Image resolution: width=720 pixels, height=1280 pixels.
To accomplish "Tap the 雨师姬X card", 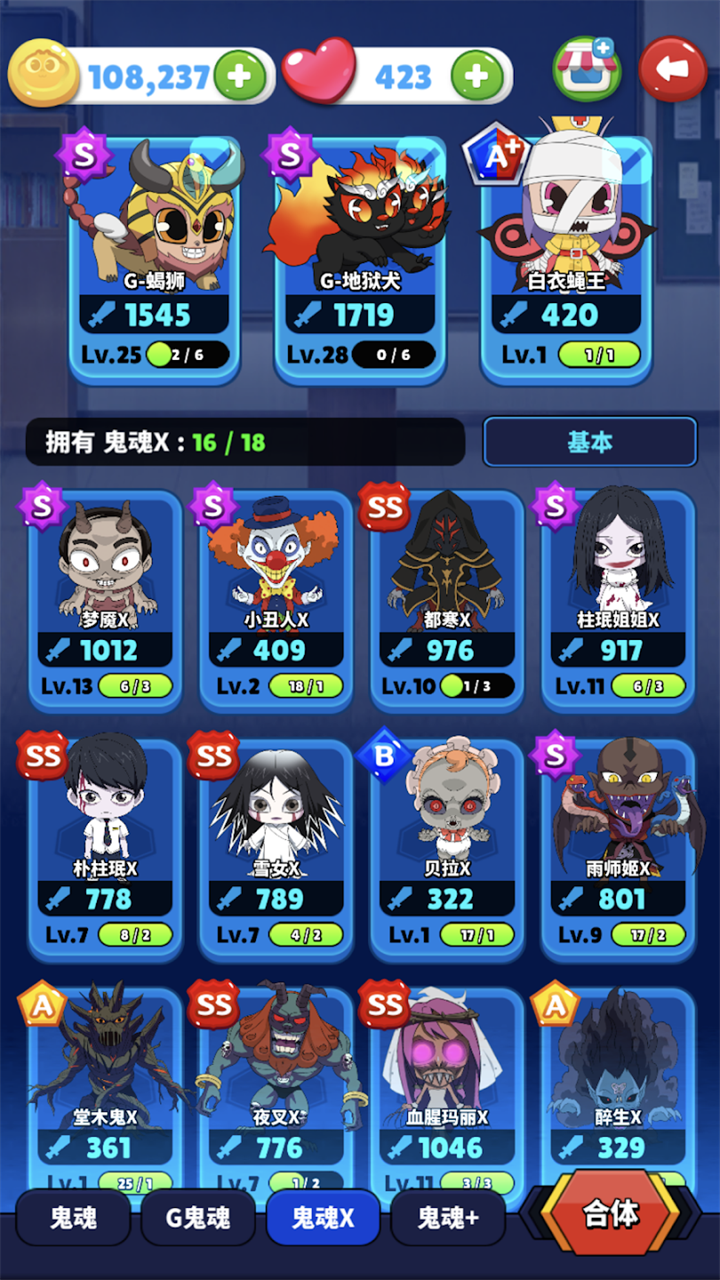I will click(x=618, y=845).
